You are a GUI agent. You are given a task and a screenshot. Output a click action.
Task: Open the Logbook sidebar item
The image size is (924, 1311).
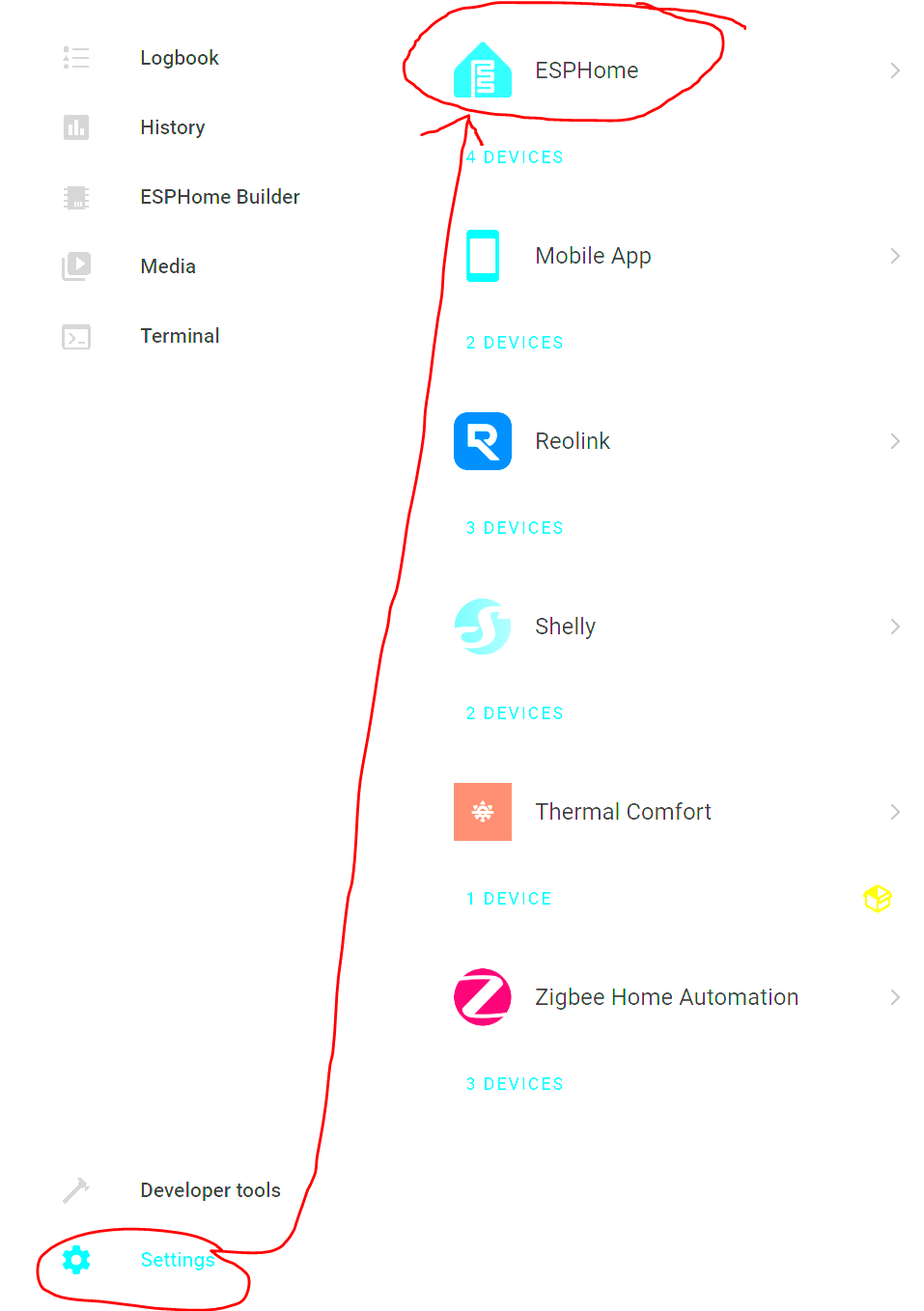point(179,58)
